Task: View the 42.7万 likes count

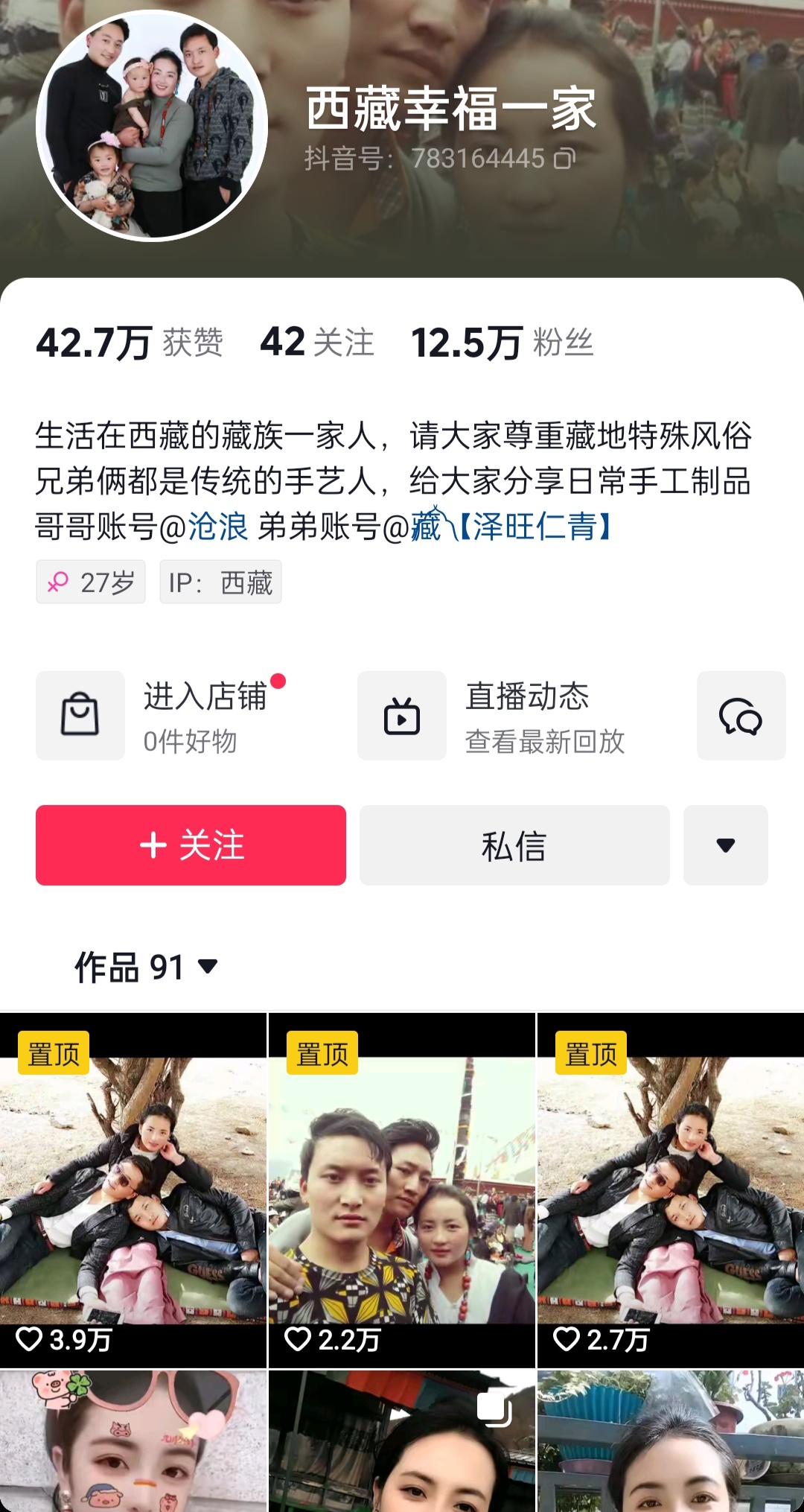Action: [x=130, y=343]
